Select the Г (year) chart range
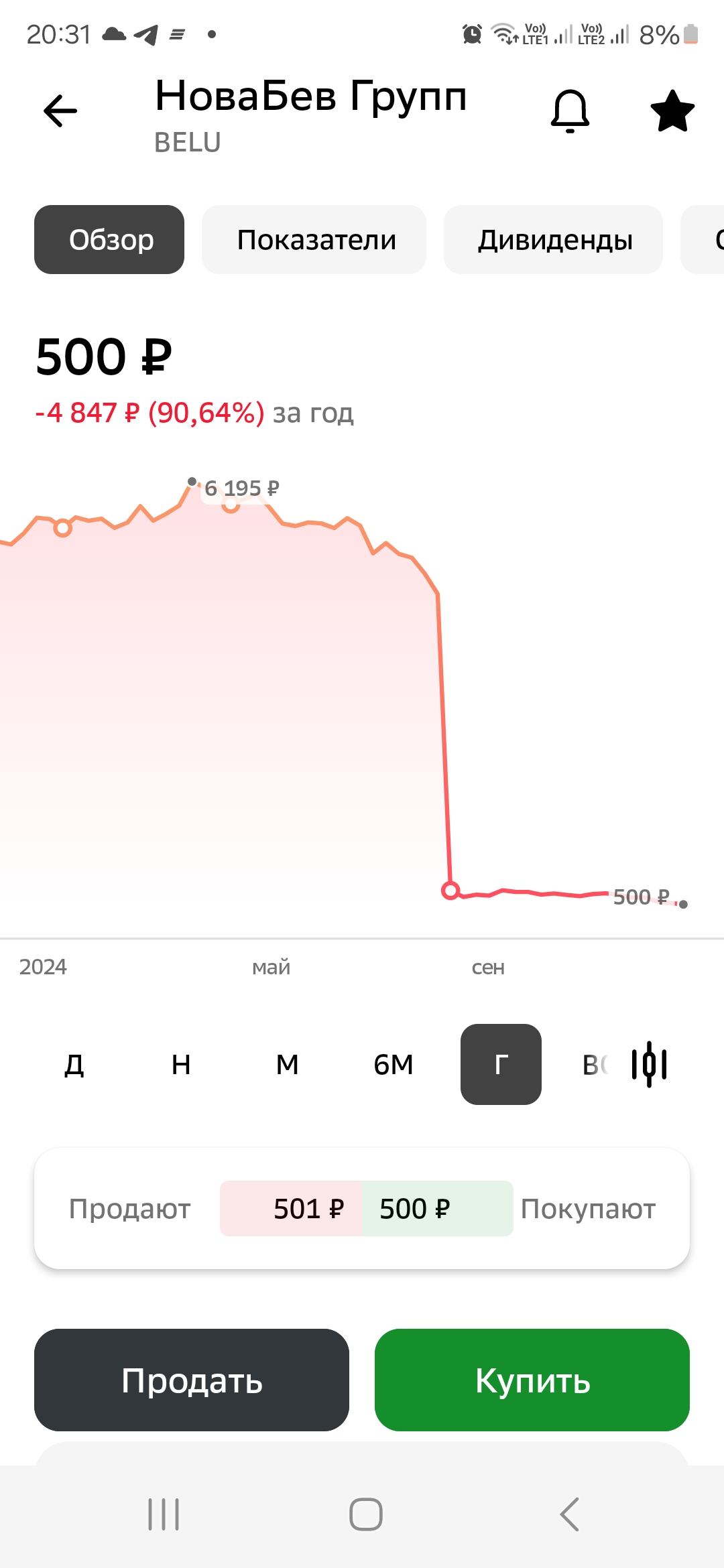 (x=501, y=1064)
